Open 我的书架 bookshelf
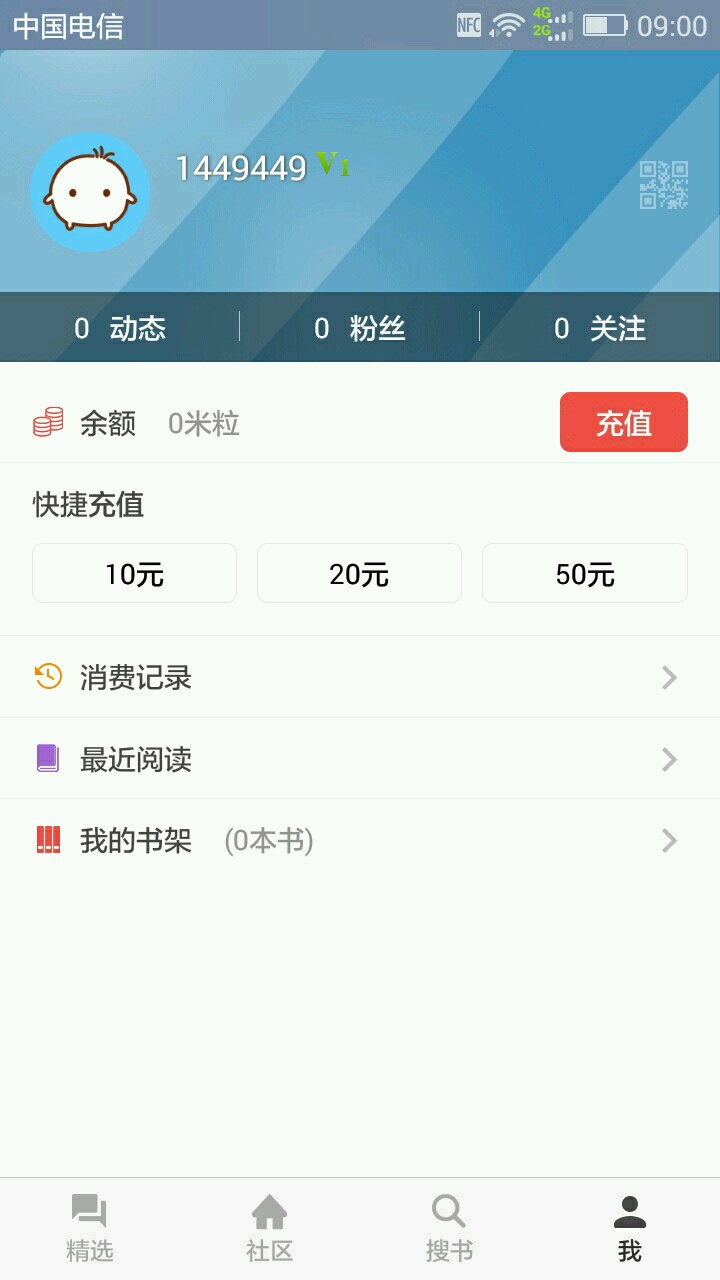This screenshot has width=720, height=1280. pyautogui.click(x=360, y=841)
